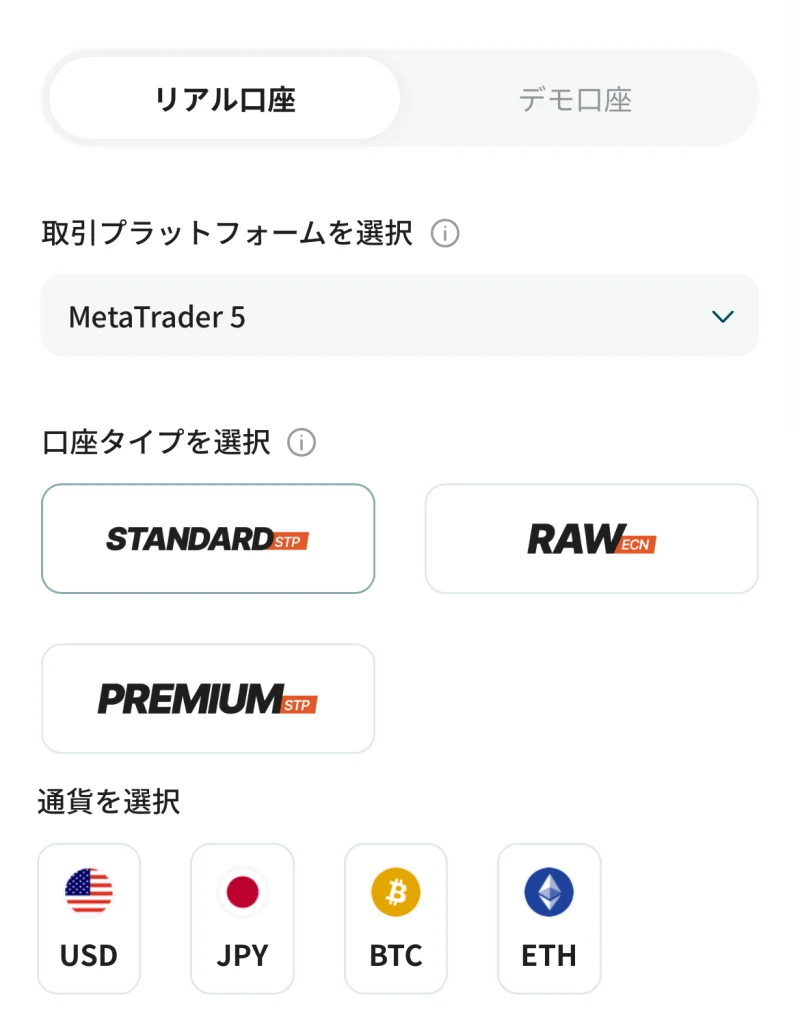800x1024 pixels.
Task: Switch to the リアル口座 tab
Action: 224,99
